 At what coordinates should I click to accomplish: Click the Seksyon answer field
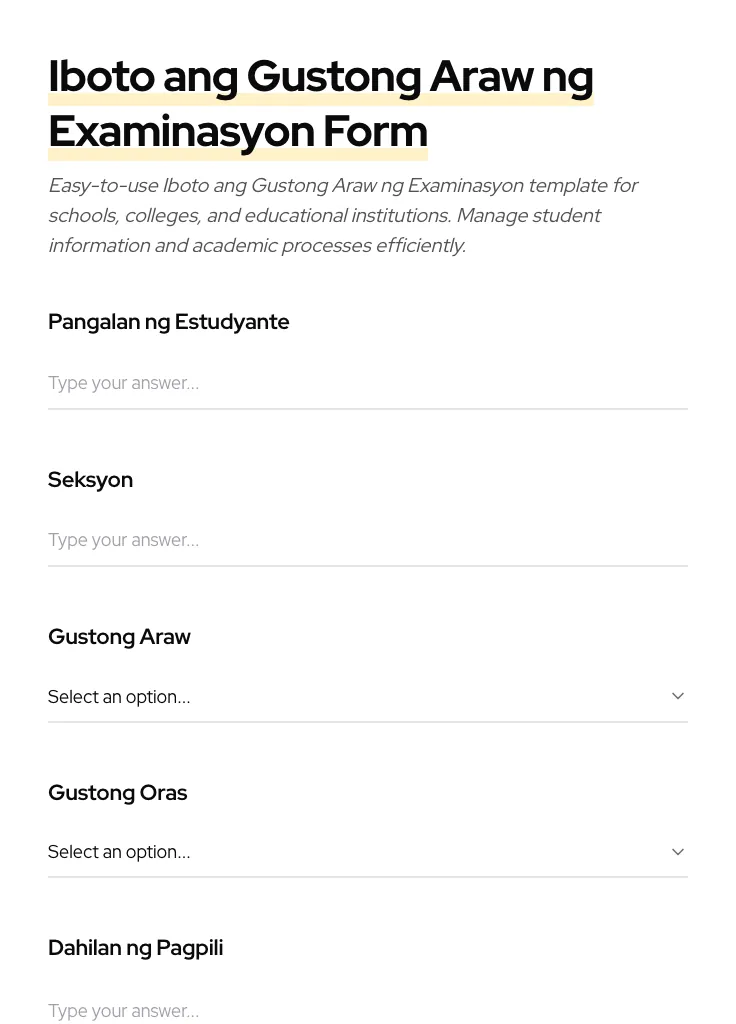pos(368,540)
